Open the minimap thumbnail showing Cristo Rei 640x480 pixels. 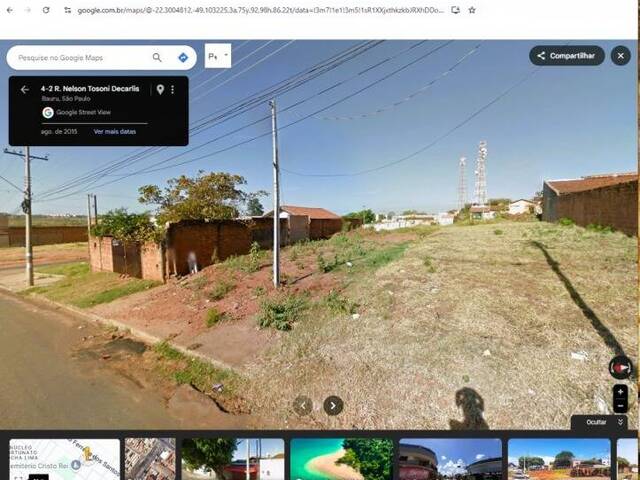click(x=64, y=459)
